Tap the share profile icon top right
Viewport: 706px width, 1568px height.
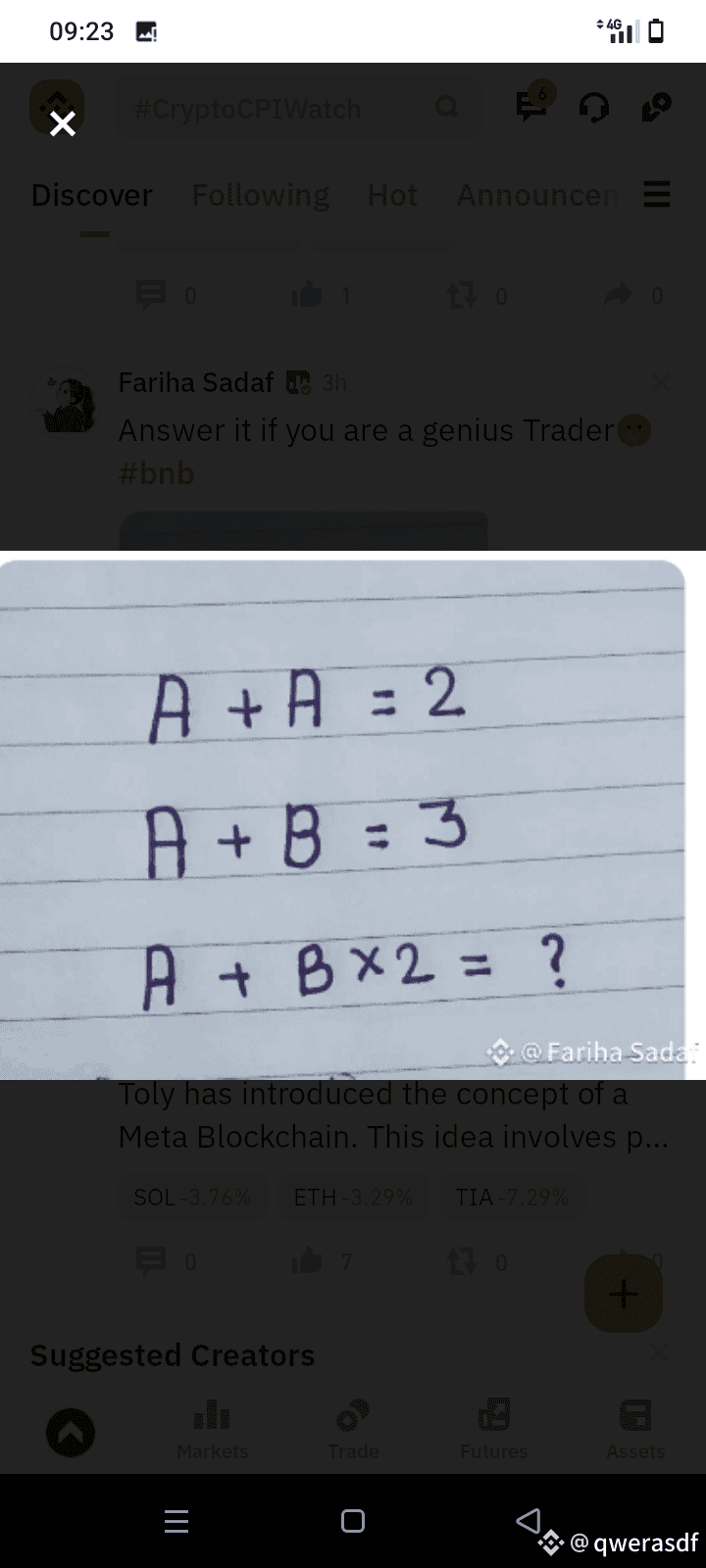pos(655,108)
